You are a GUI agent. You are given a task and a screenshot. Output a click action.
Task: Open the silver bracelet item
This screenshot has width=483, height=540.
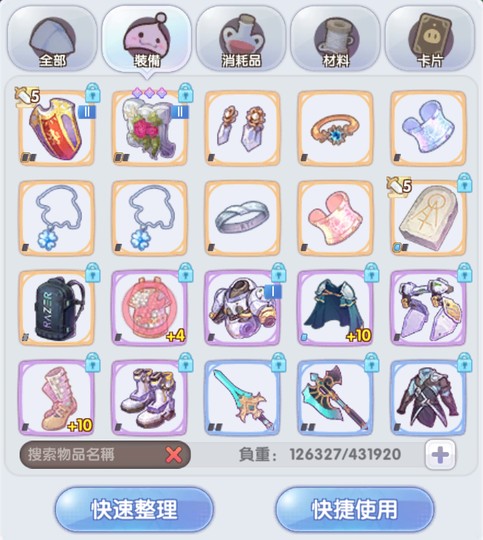(243, 218)
